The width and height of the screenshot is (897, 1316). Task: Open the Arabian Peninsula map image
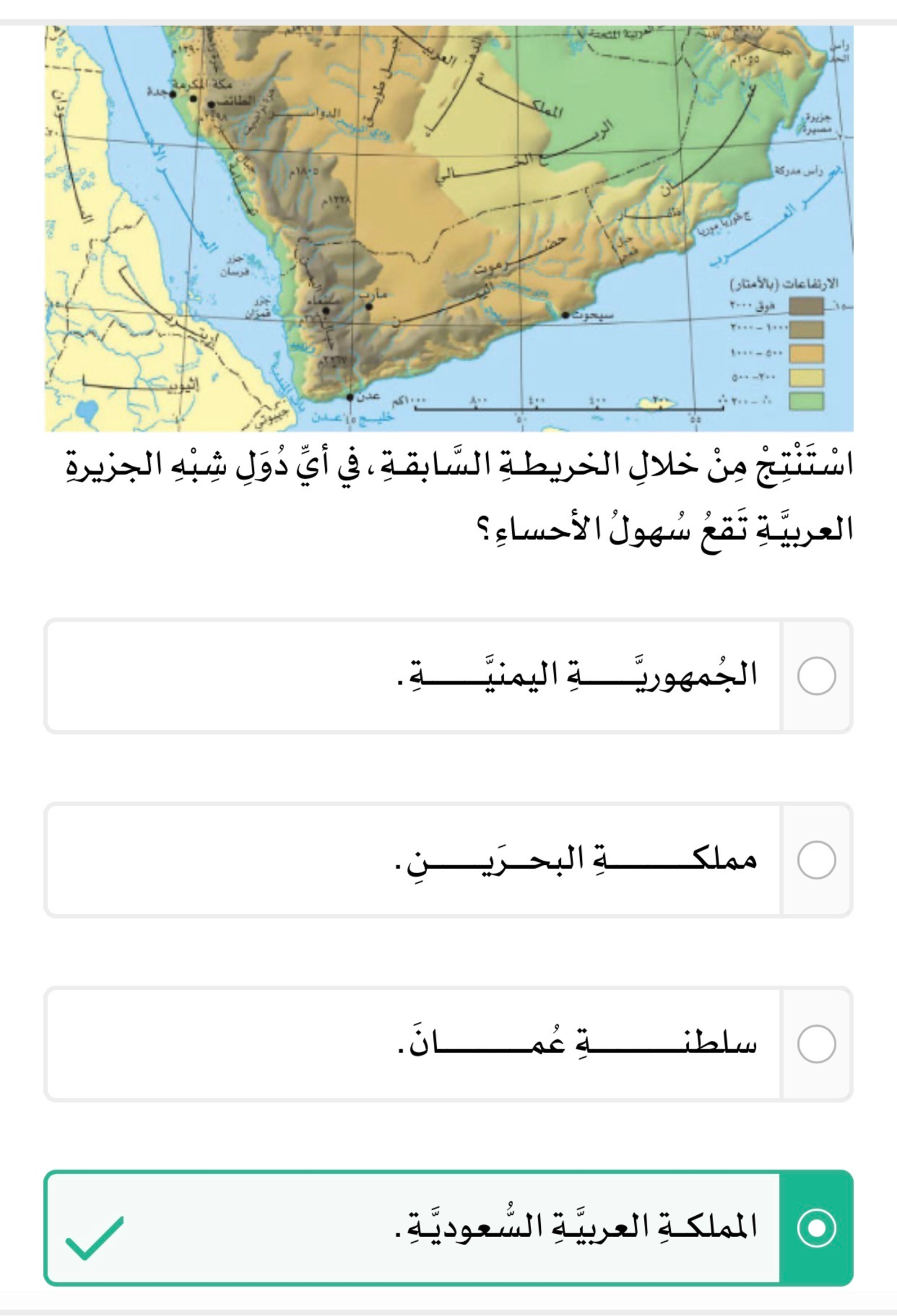(x=448, y=229)
